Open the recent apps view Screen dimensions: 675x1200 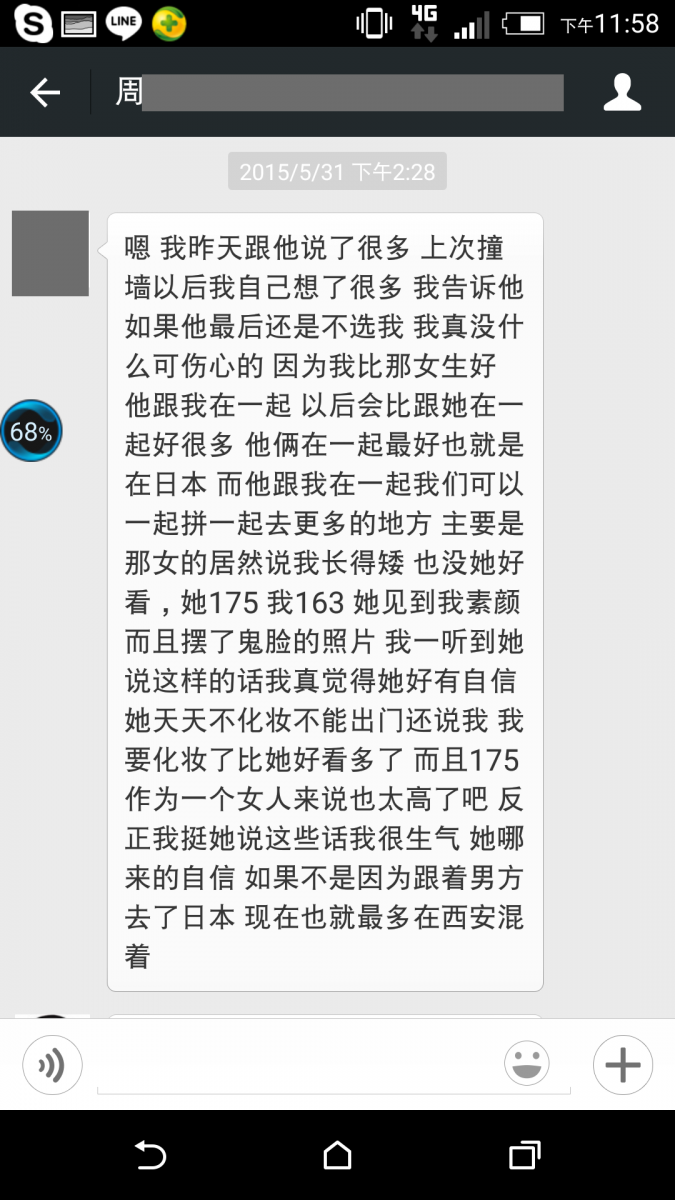[x=524, y=1156]
